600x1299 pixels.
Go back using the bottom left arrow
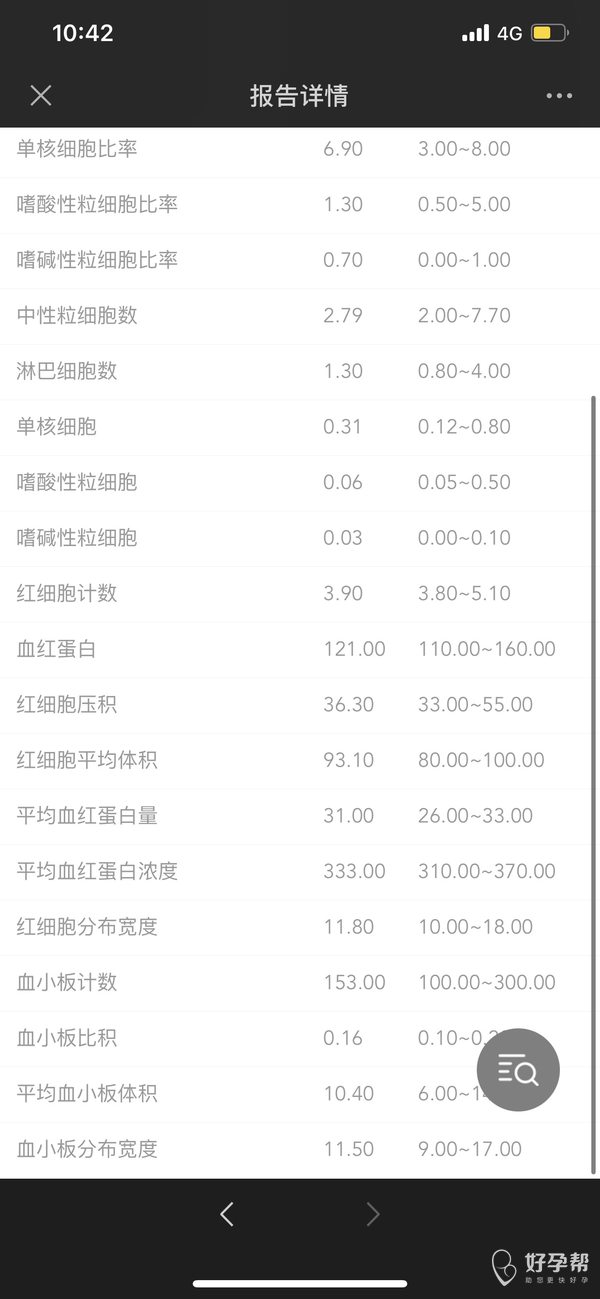point(227,1214)
